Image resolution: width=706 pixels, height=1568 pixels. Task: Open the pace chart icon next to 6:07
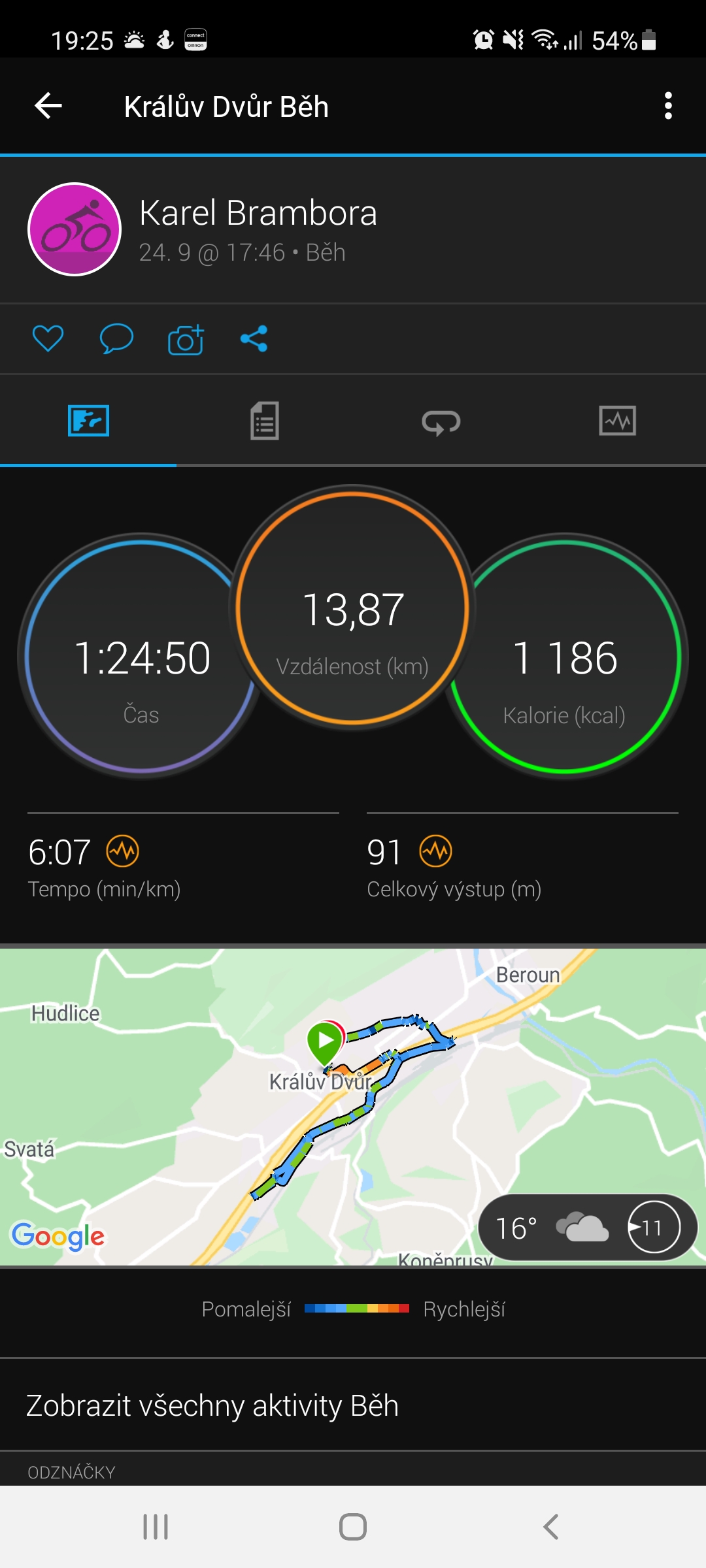pos(123,851)
